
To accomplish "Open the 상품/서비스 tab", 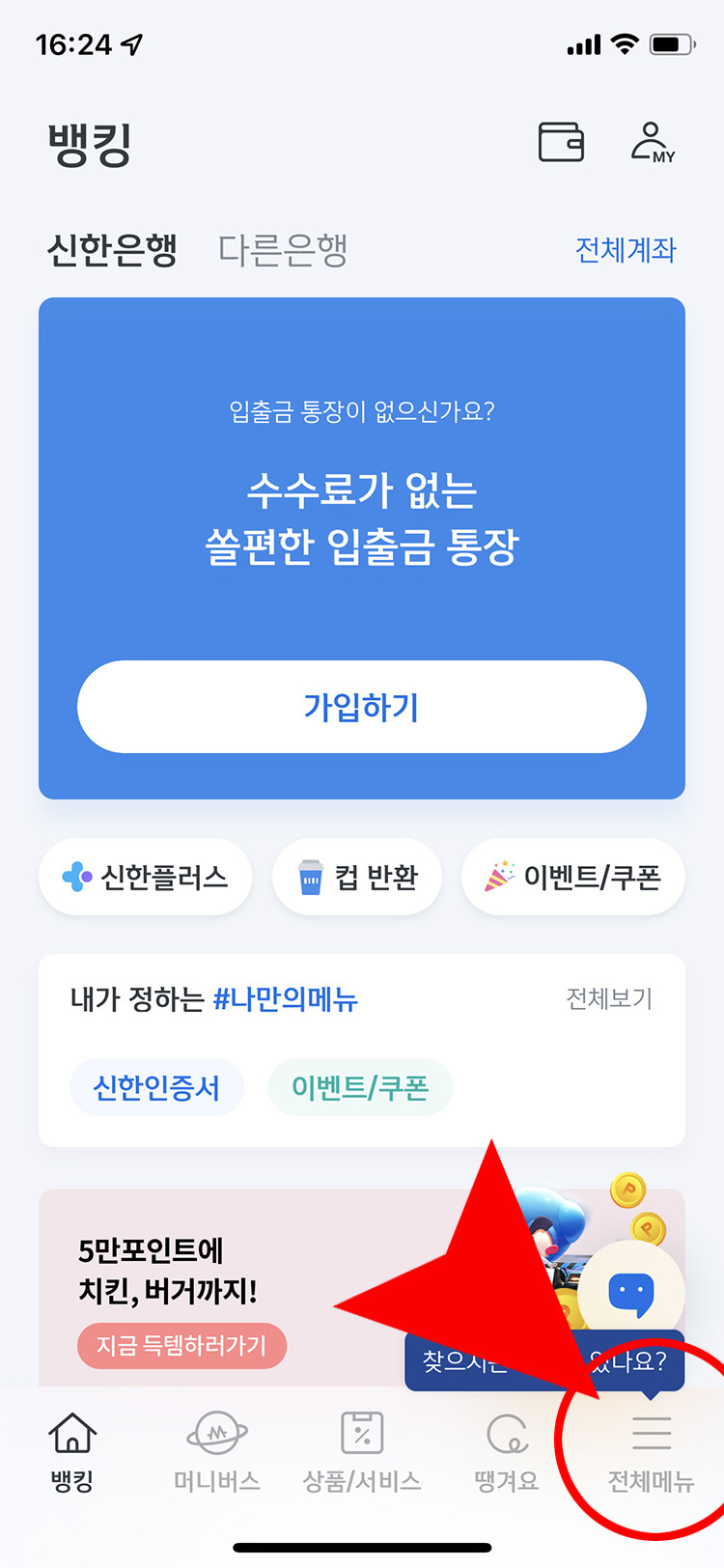I will pyautogui.click(x=362, y=1452).
